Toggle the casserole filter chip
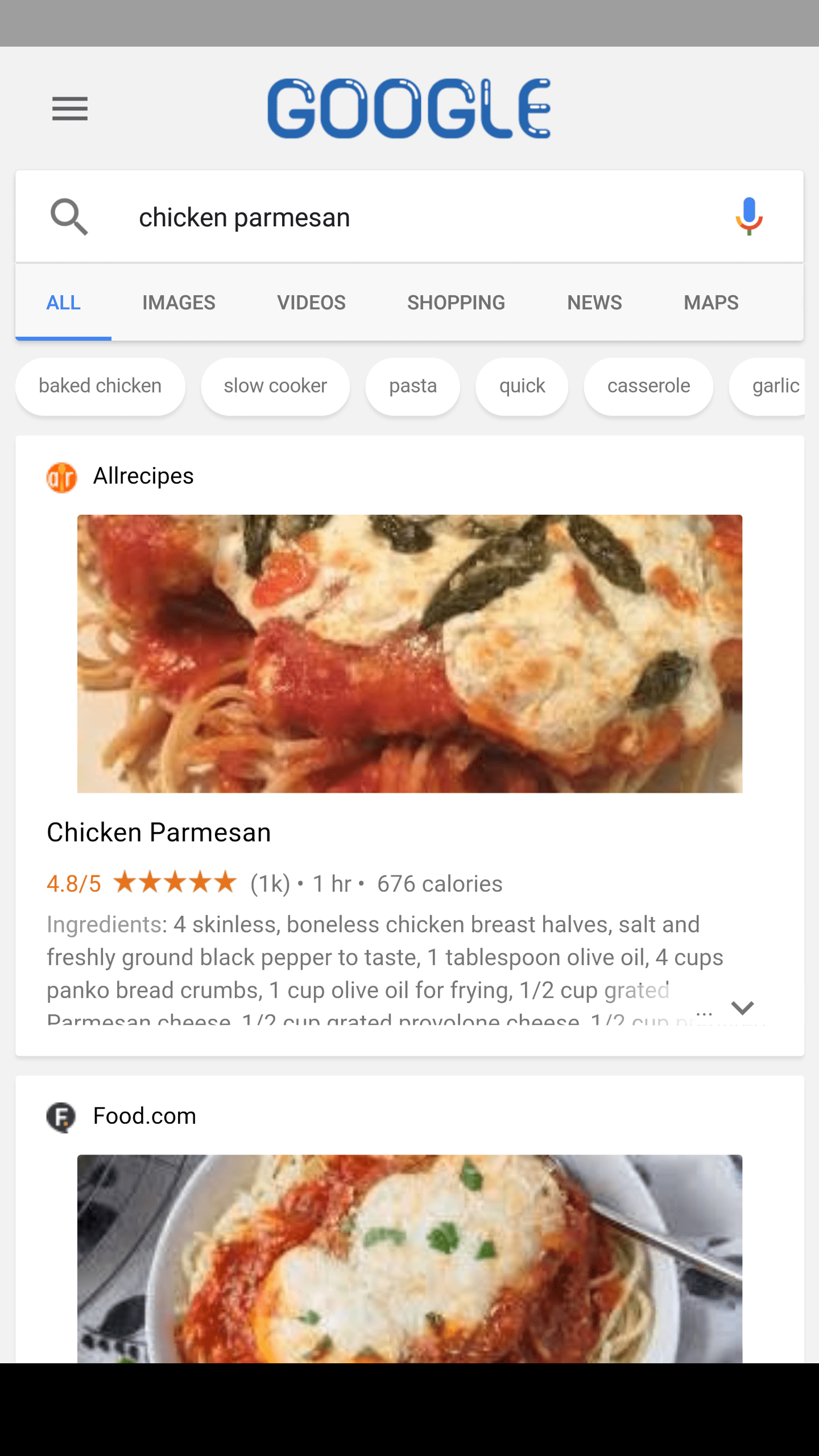 [x=648, y=386]
